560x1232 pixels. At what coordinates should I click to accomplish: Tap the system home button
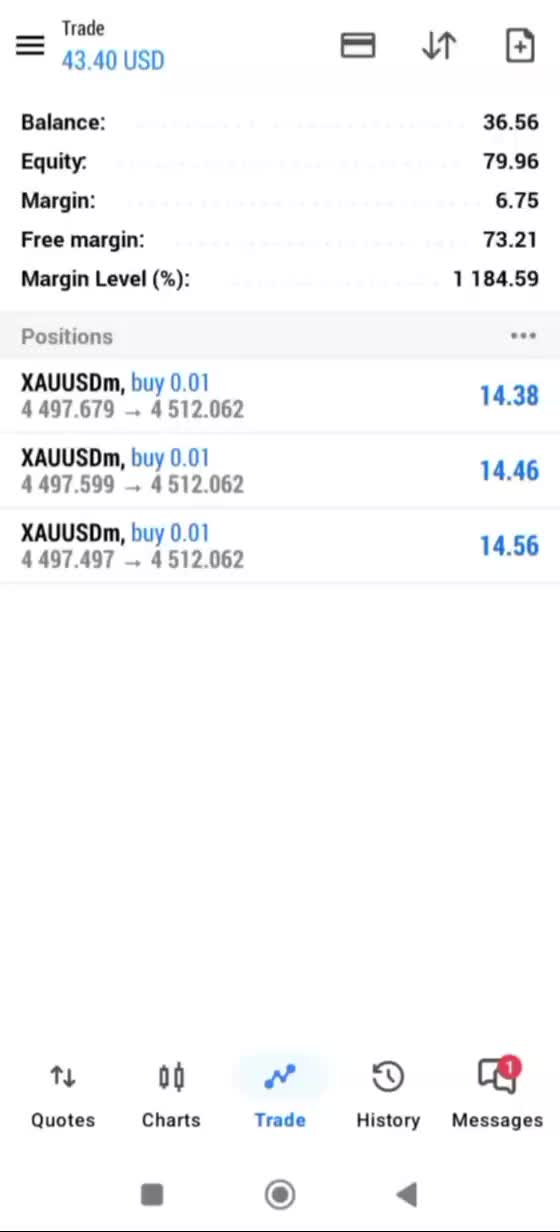click(280, 1193)
